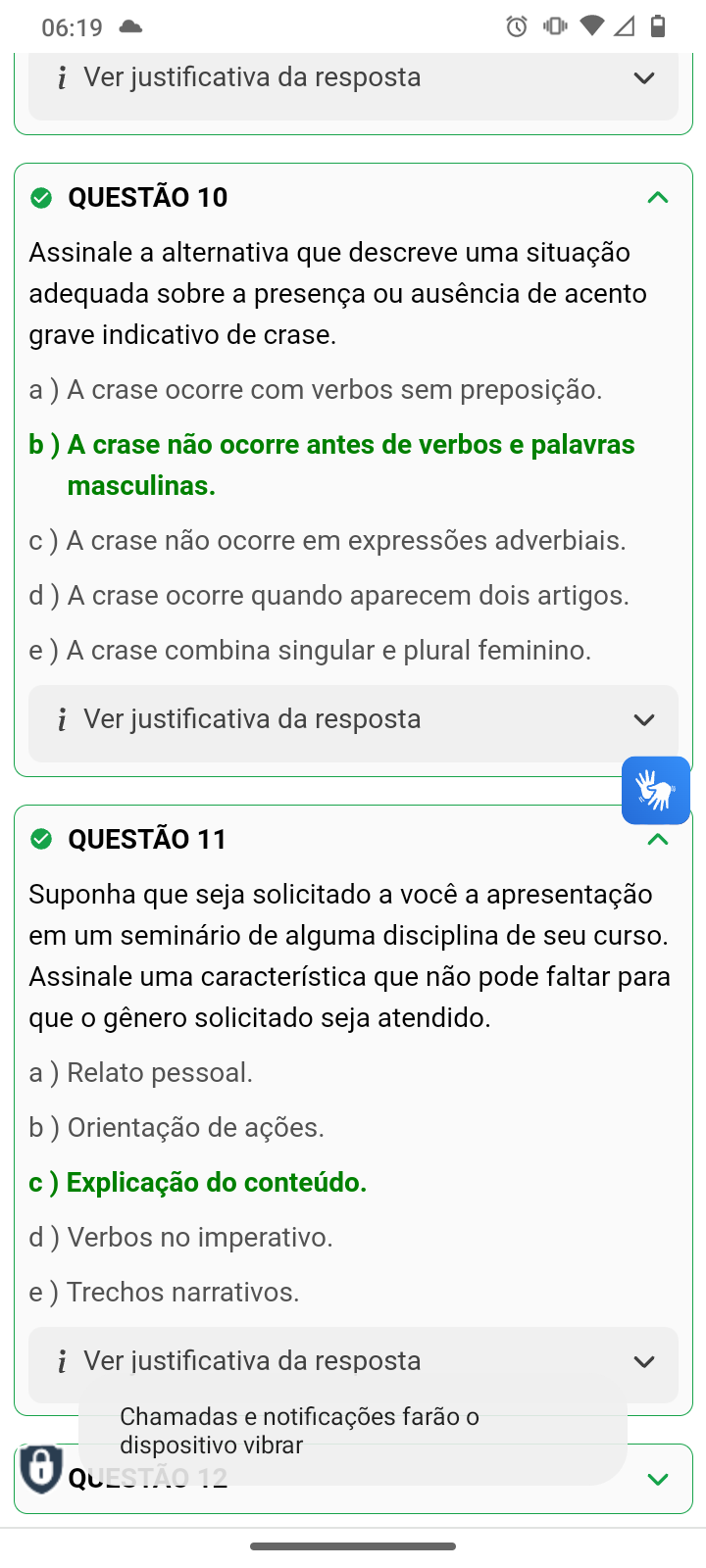The image size is (706, 1568).
Task: Expand Questão 12 with its chevron
Action: tap(658, 1479)
